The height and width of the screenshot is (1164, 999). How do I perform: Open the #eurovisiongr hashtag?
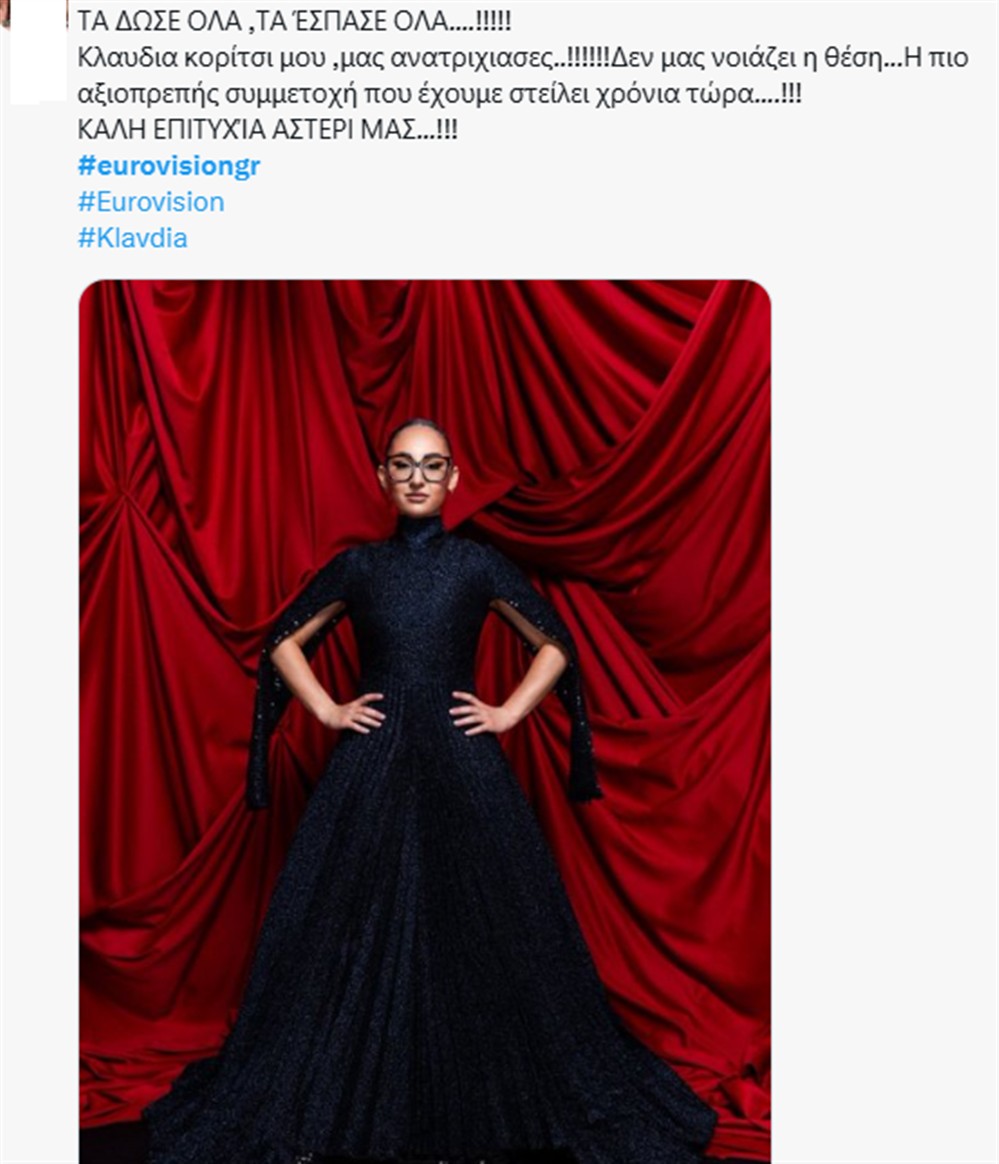click(x=168, y=166)
